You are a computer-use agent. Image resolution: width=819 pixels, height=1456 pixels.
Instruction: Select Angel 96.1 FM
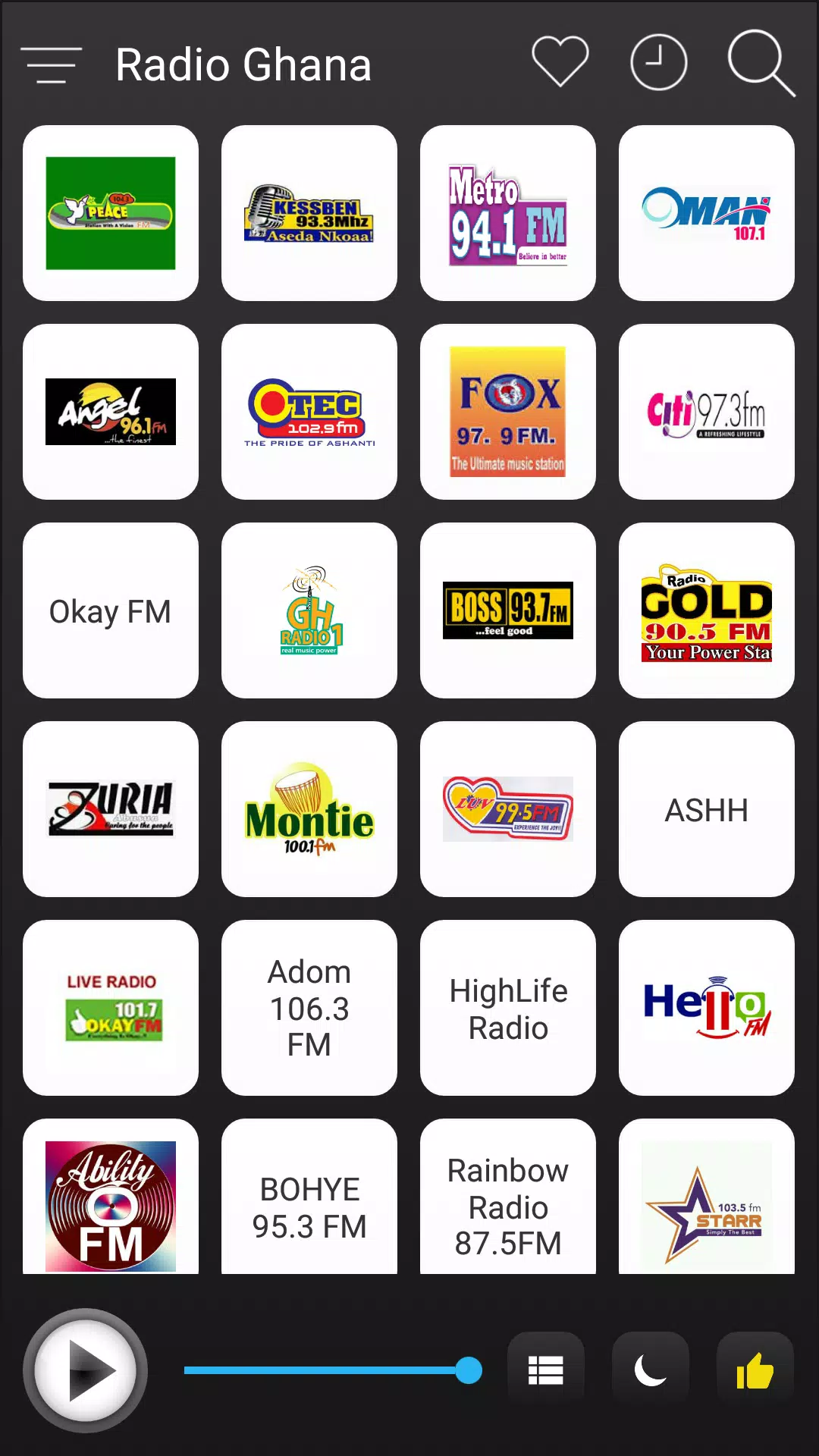pyautogui.click(x=110, y=412)
